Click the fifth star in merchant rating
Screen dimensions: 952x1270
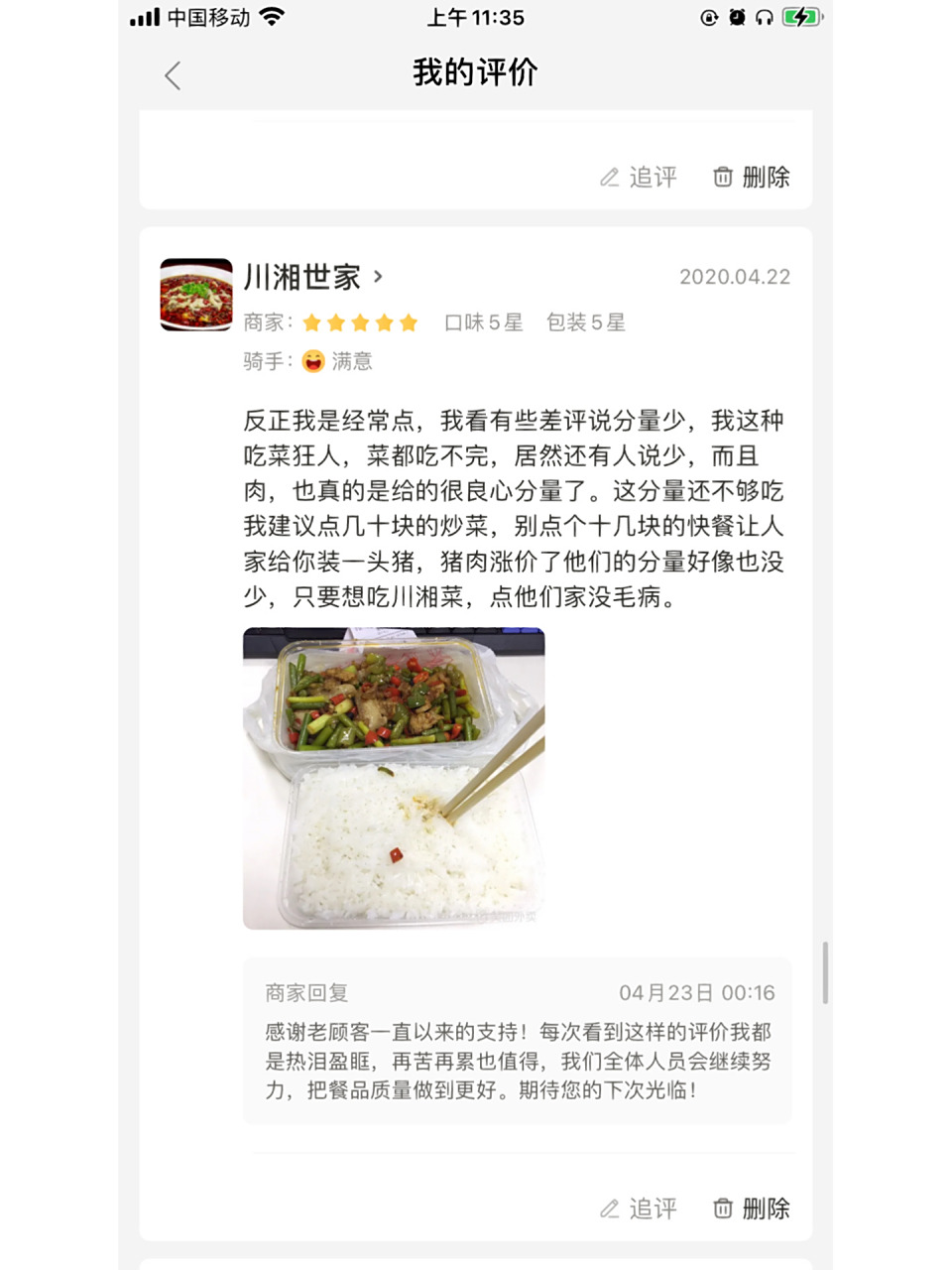[410, 322]
